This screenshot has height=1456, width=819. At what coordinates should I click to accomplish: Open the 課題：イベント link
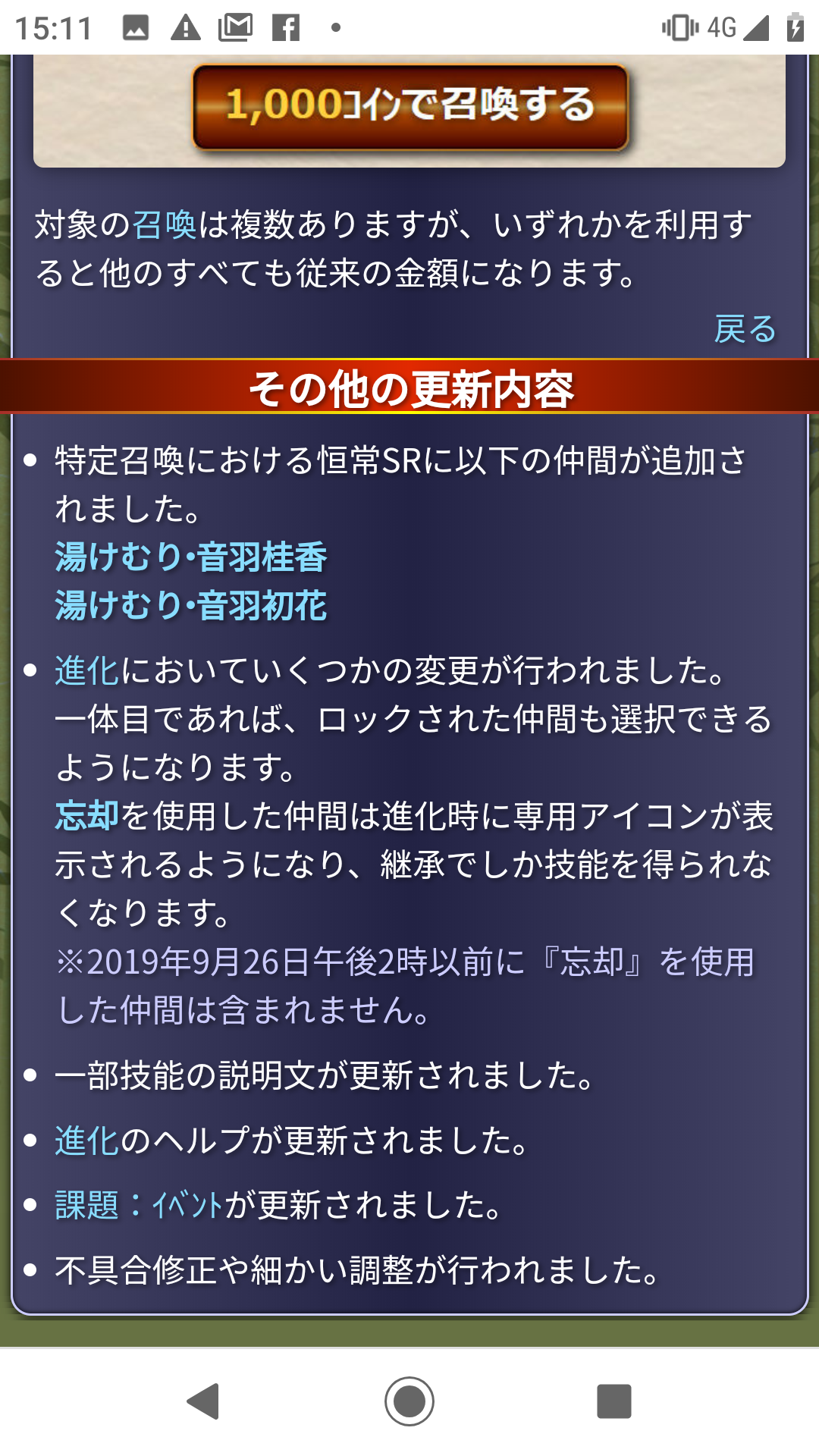(140, 1206)
